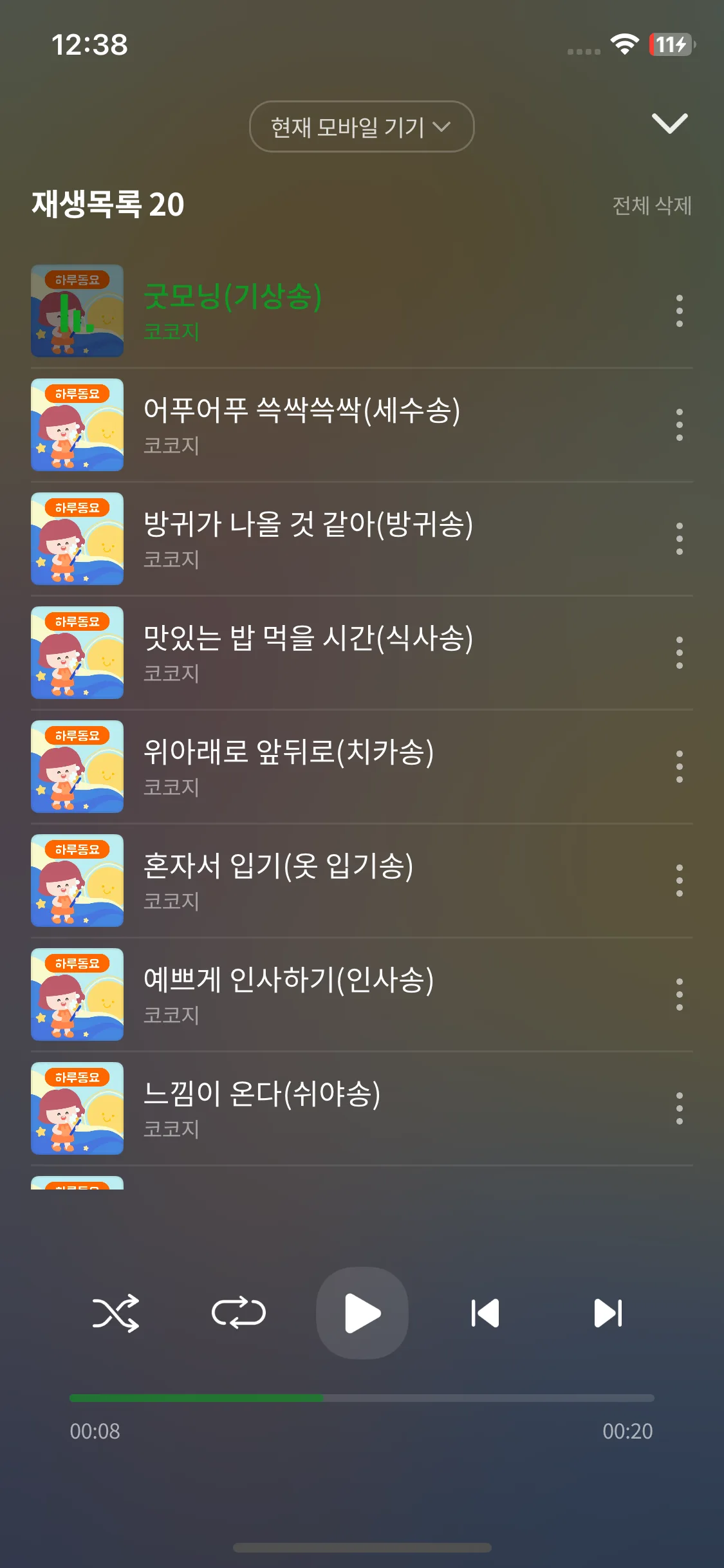
Task: Open more options for 느낌이 온다(쉬야송)
Action: (679, 1108)
